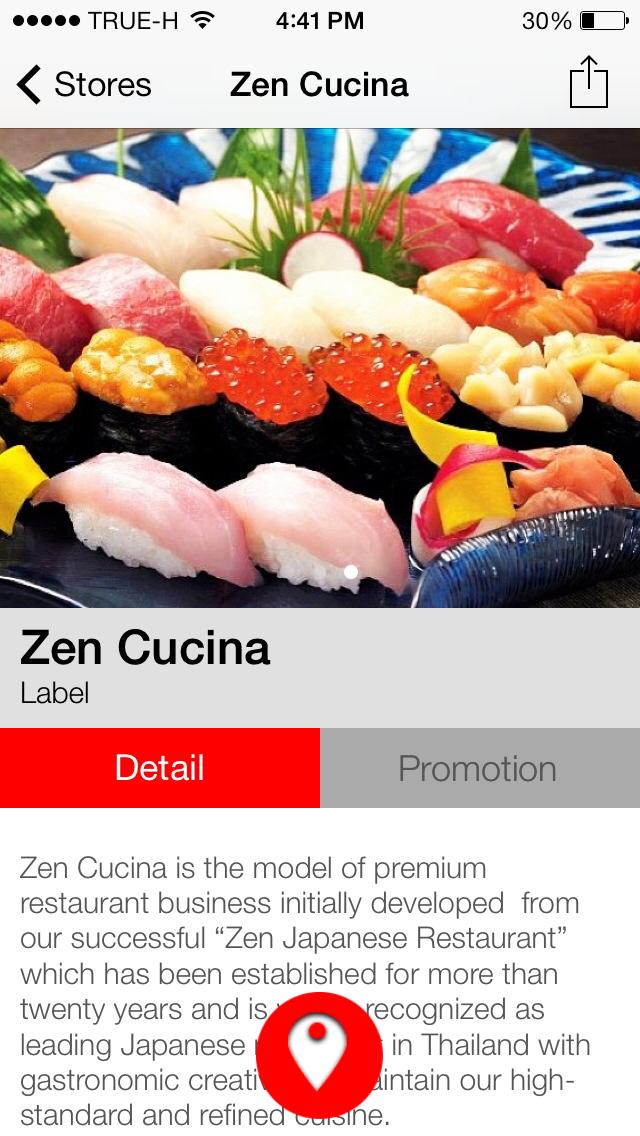
Task: Switch to the Promotion tab
Action: point(479,768)
